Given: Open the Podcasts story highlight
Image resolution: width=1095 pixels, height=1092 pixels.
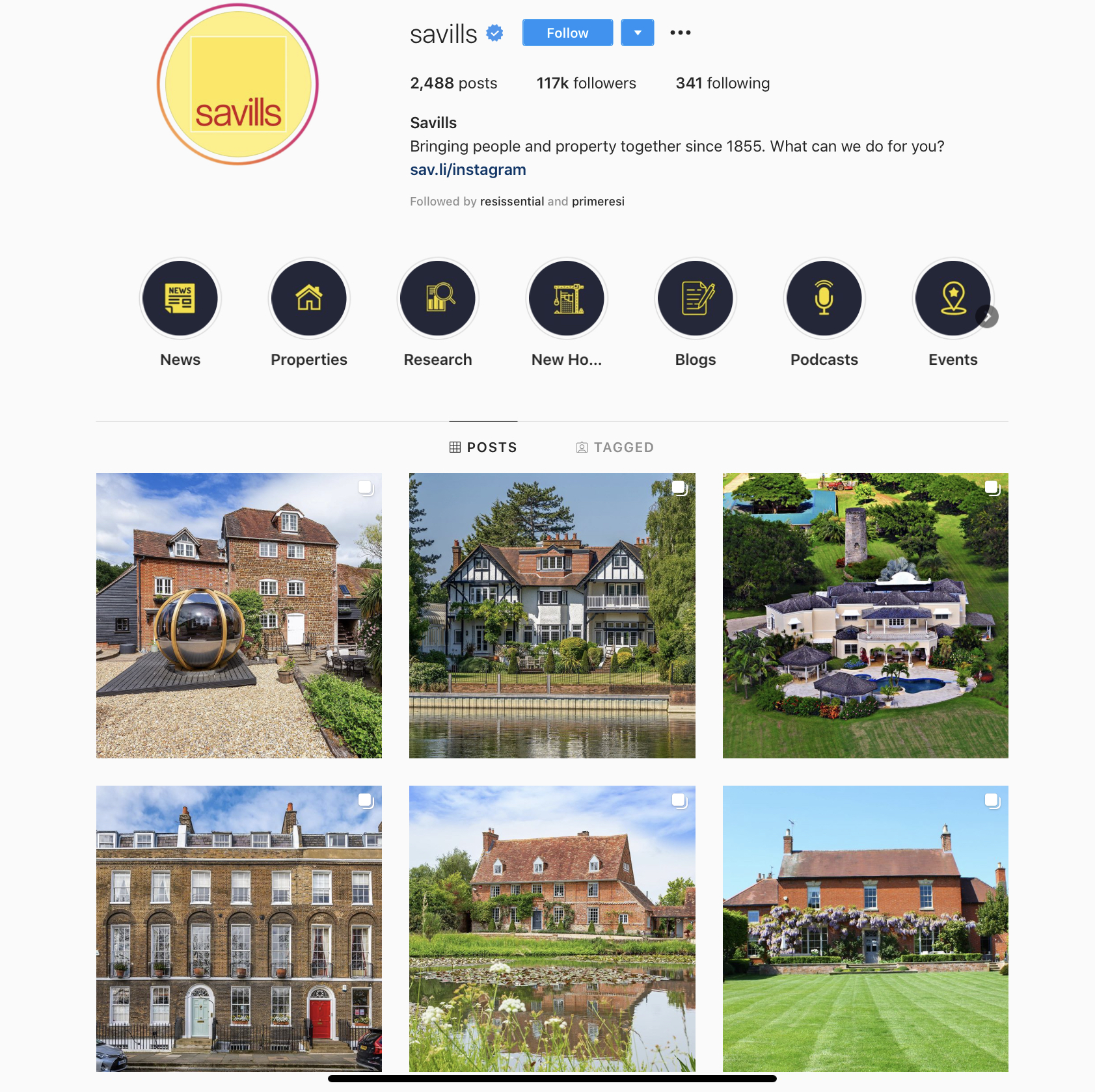Looking at the screenshot, I should tap(824, 299).
